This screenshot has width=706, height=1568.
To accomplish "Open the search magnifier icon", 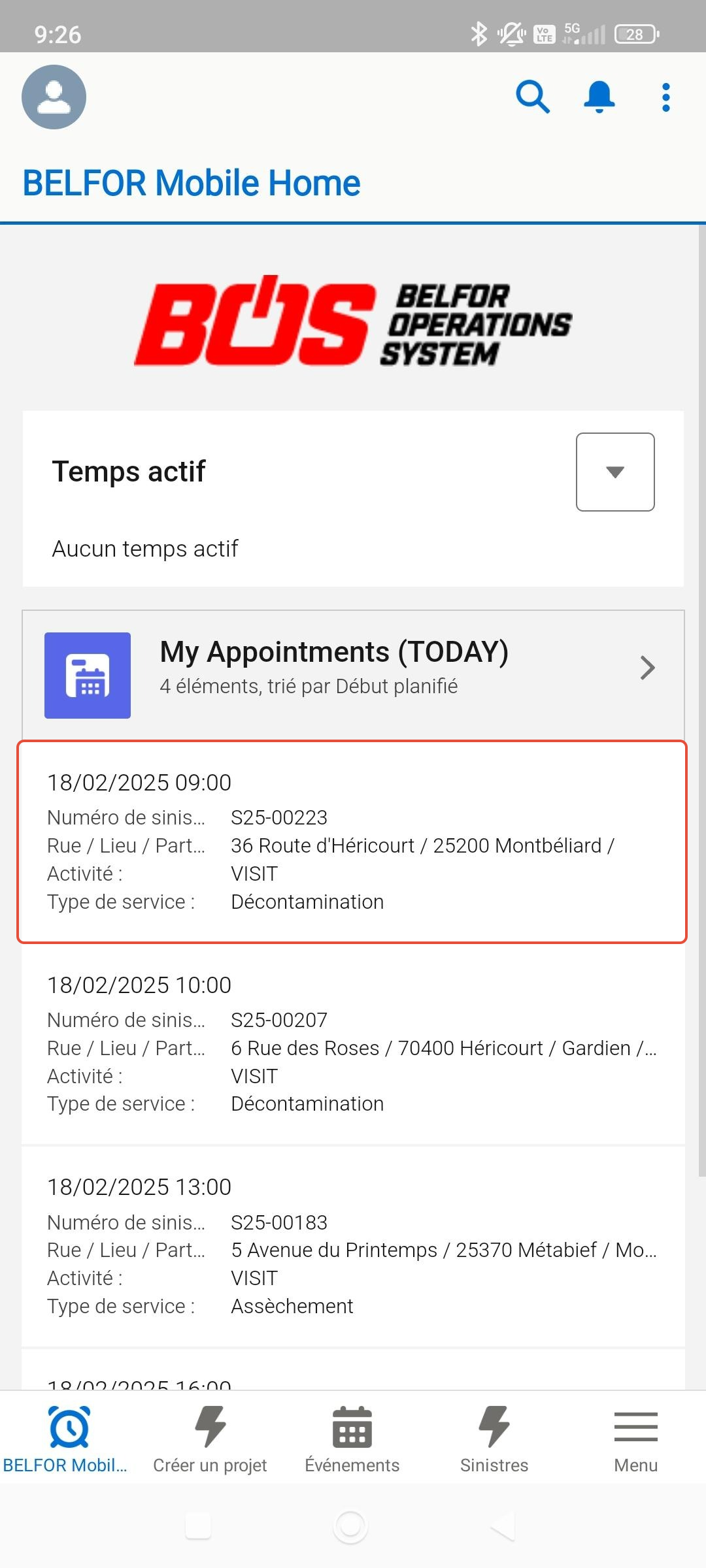I will 533,97.
